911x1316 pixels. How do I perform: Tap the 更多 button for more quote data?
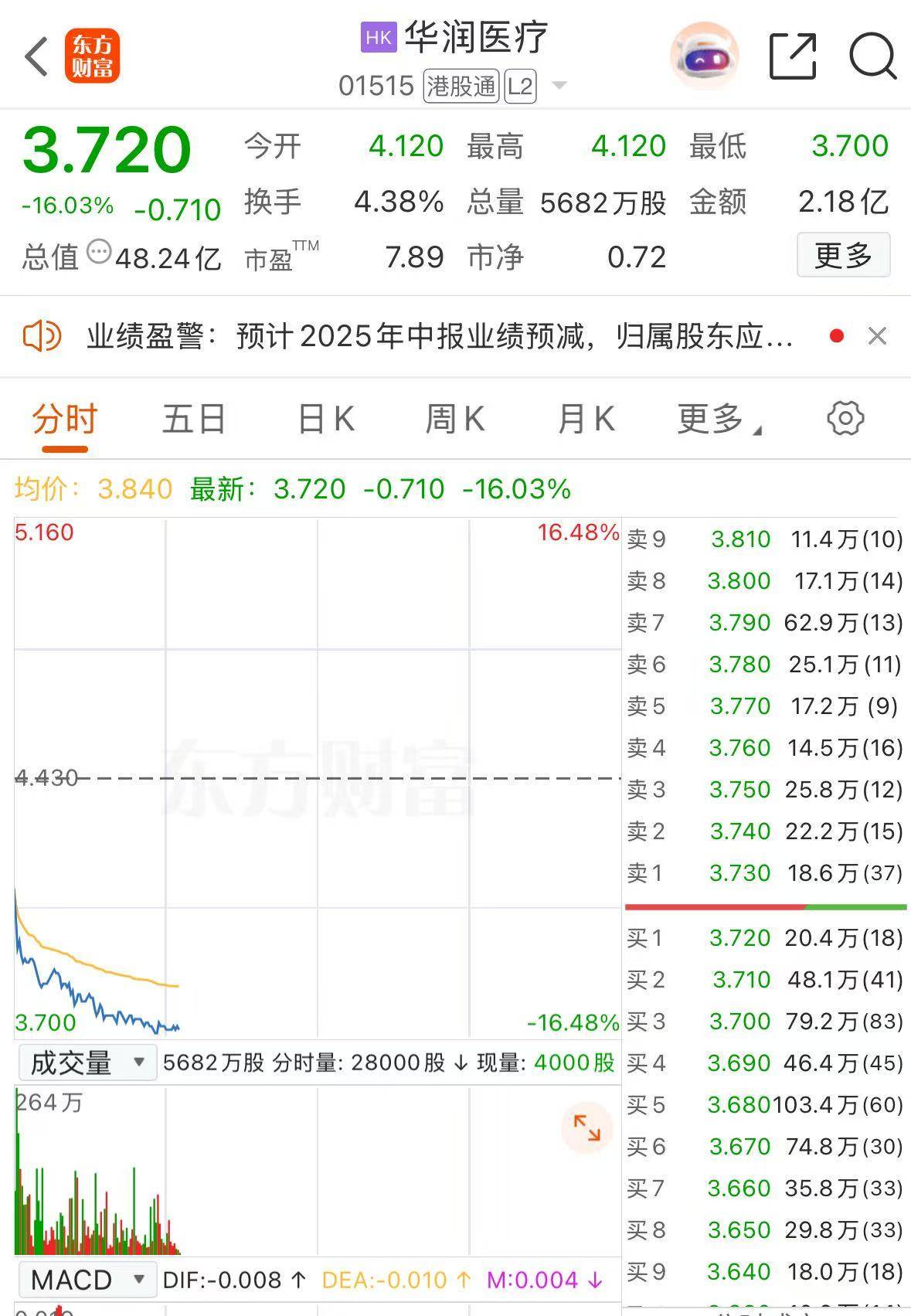pos(844,253)
